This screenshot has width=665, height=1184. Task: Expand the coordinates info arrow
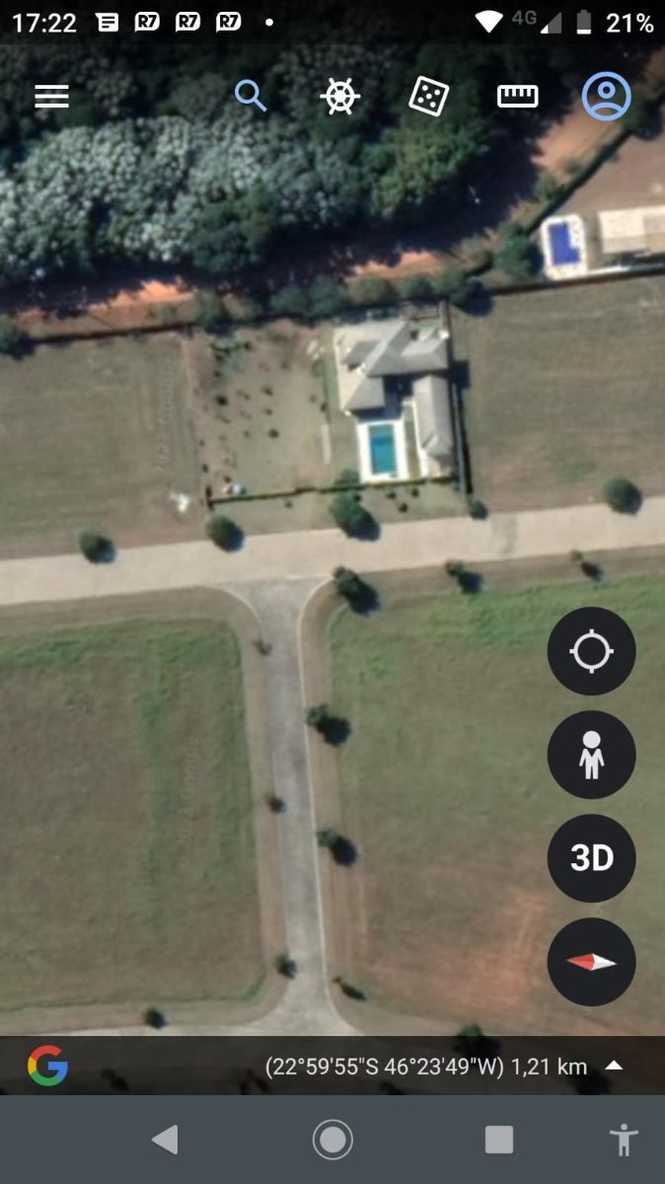(614, 1065)
